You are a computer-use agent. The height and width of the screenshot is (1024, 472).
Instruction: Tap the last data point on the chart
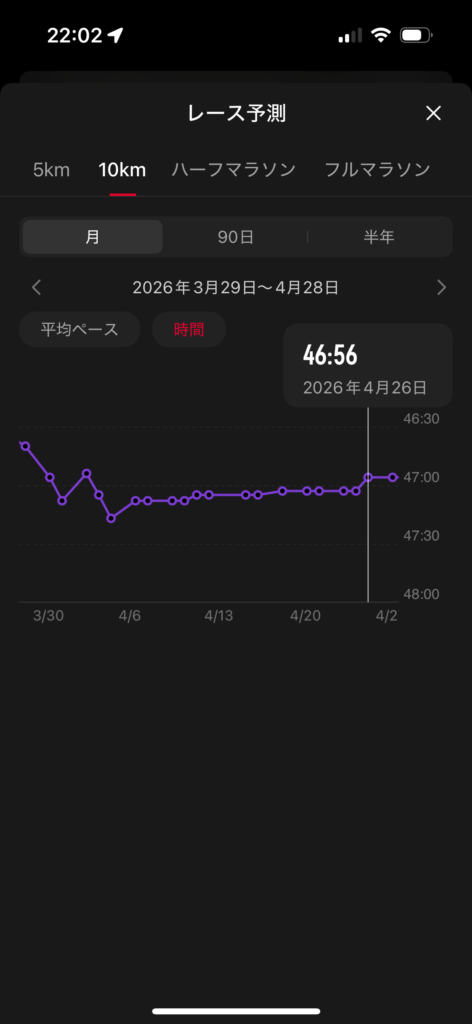click(393, 477)
